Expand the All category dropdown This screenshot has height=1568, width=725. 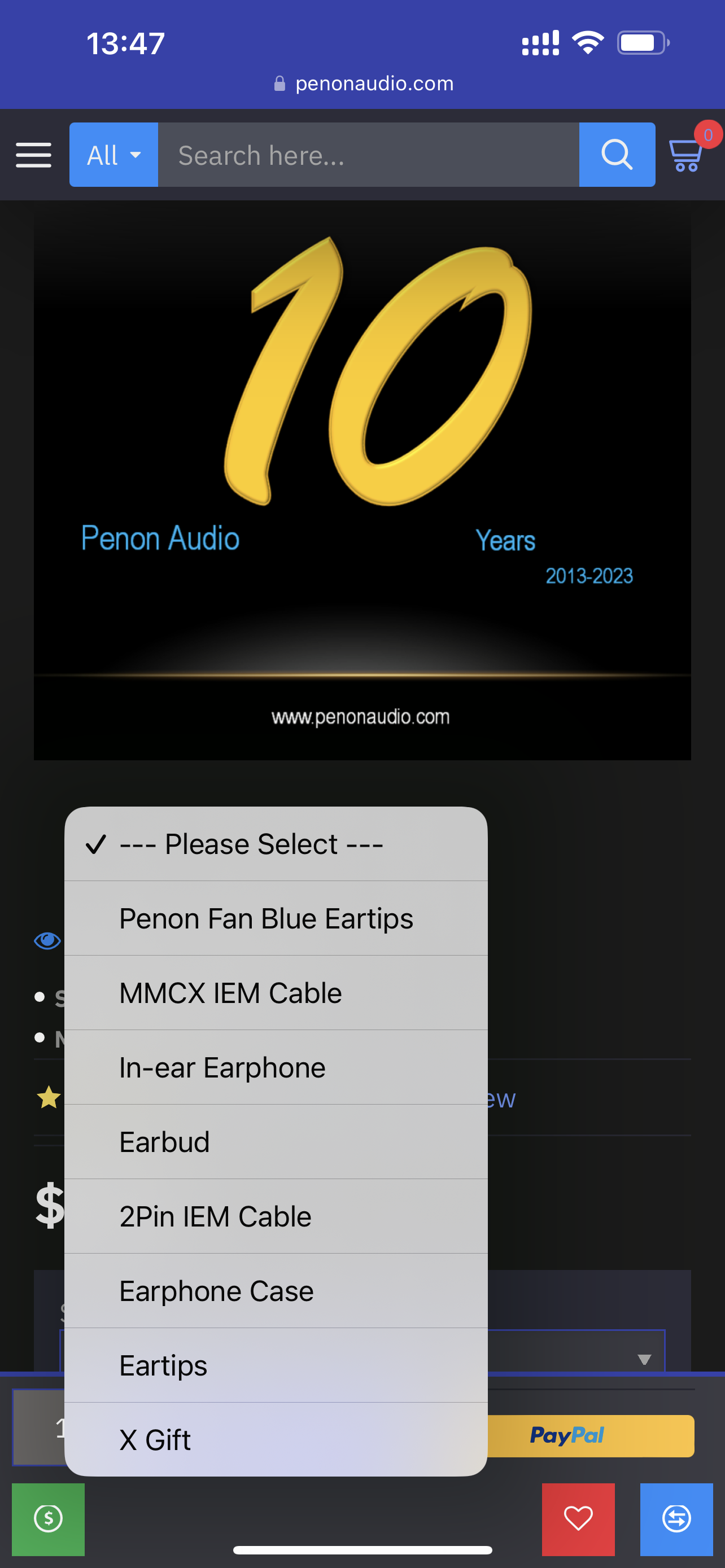pos(114,155)
